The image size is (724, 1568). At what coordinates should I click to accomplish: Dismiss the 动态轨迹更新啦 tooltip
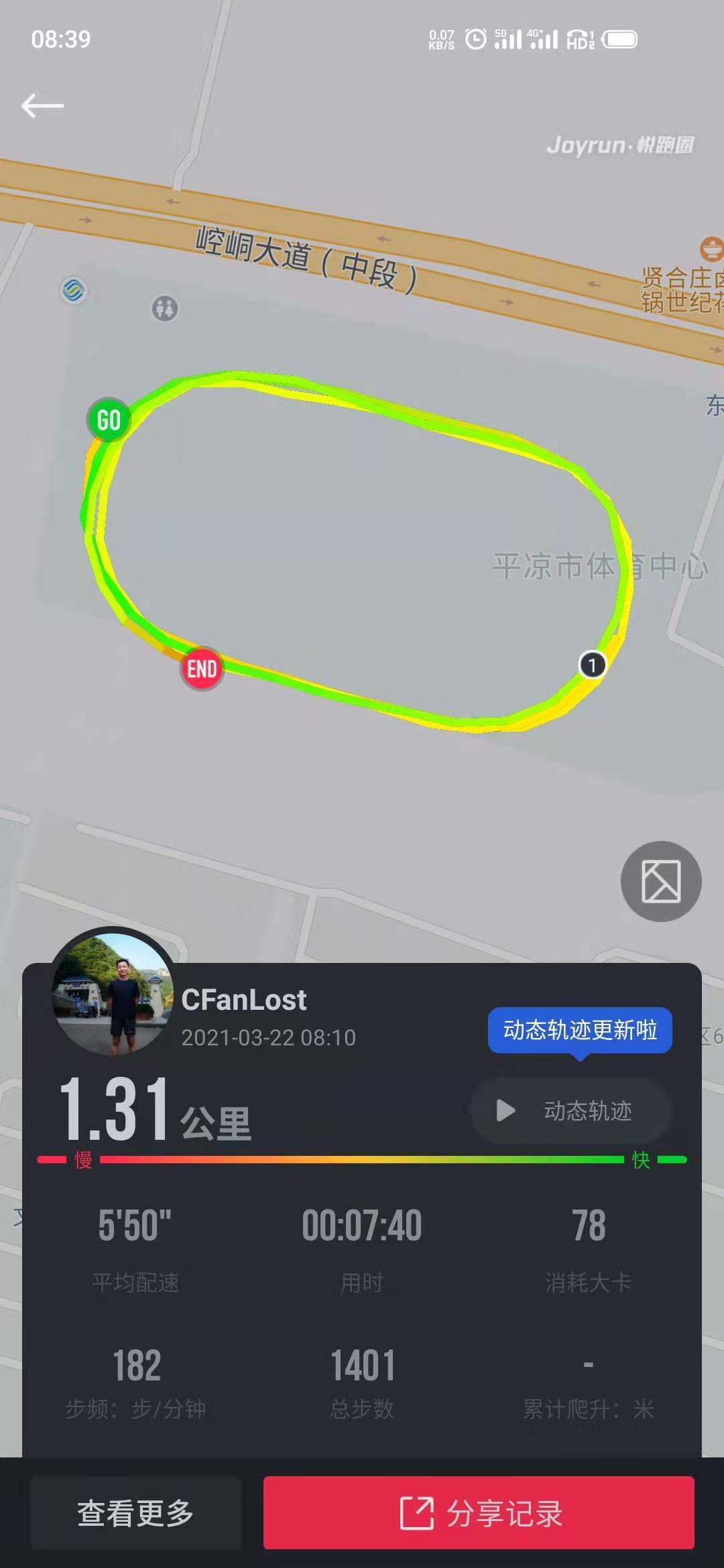click(580, 1030)
